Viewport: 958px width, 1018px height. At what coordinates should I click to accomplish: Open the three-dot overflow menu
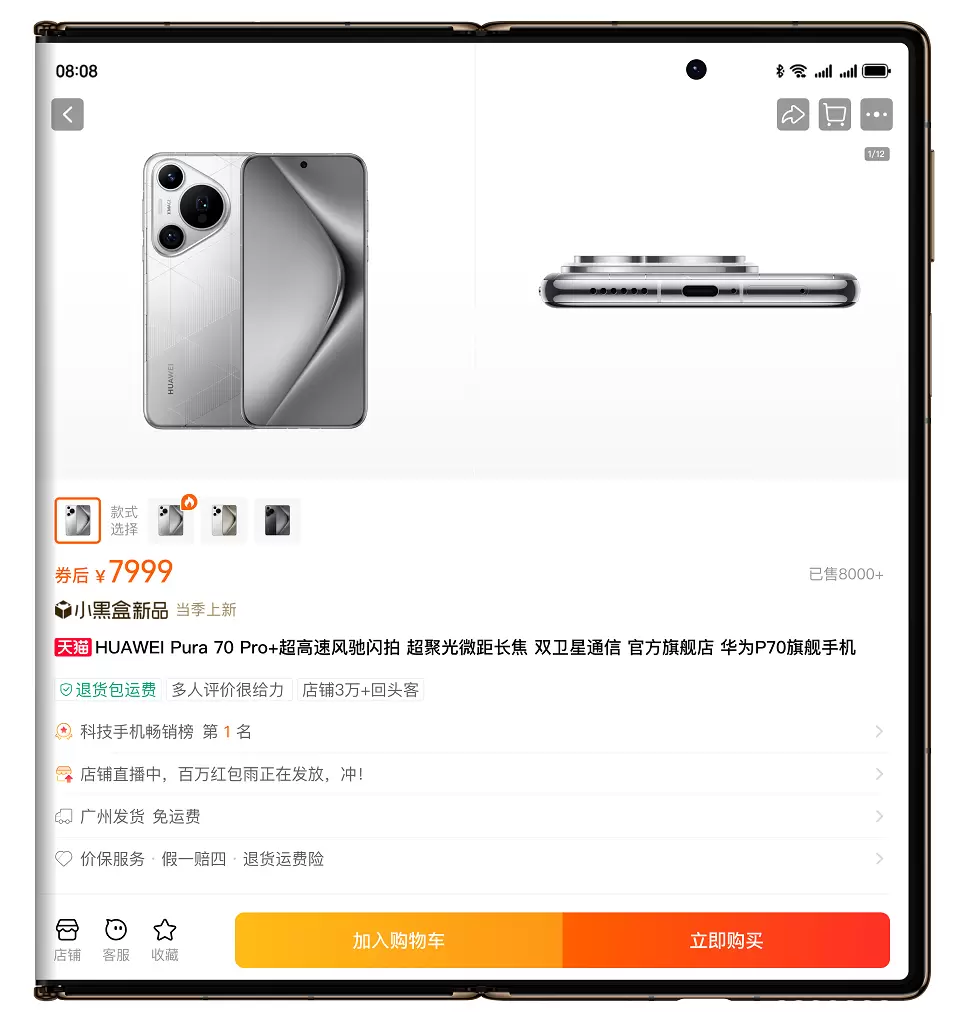(x=876, y=114)
